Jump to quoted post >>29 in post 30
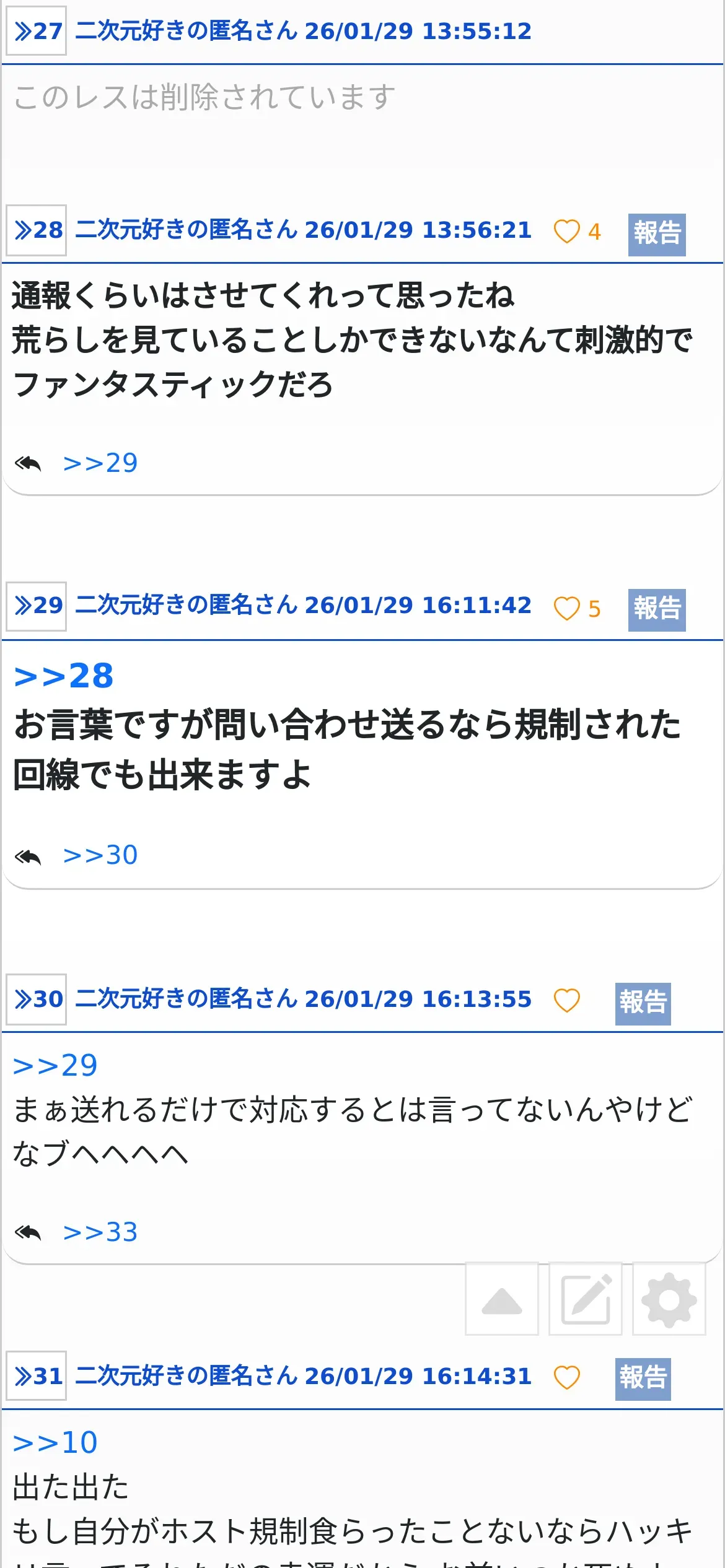 point(55,1065)
